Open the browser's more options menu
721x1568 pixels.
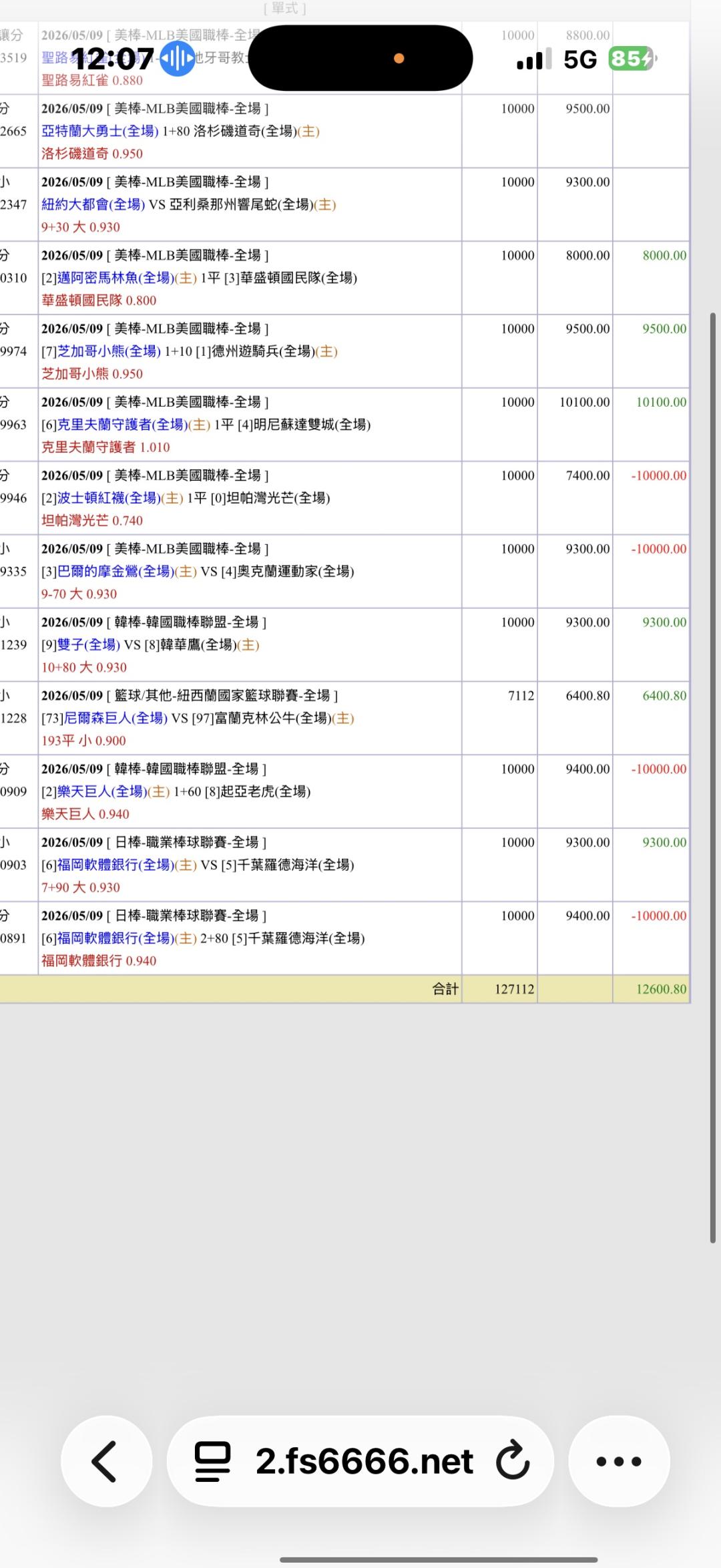(619, 1461)
